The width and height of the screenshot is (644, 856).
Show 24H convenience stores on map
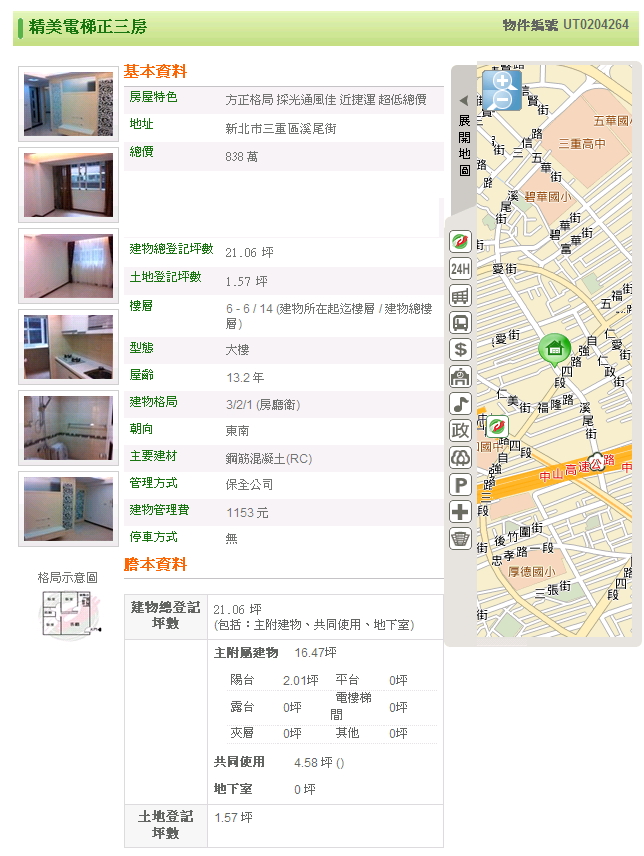461,268
